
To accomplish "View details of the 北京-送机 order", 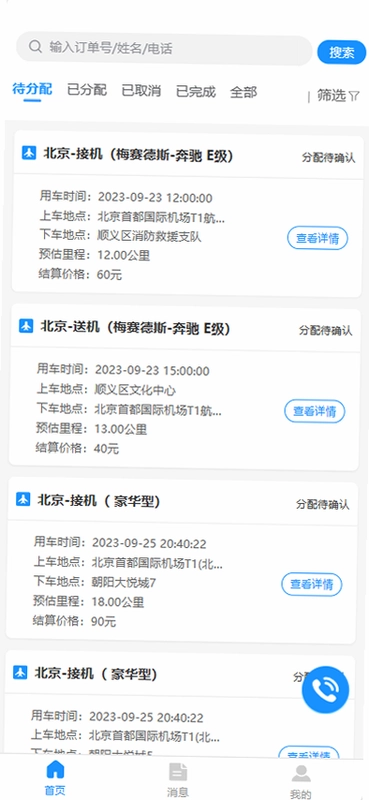I will [x=314, y=411].
